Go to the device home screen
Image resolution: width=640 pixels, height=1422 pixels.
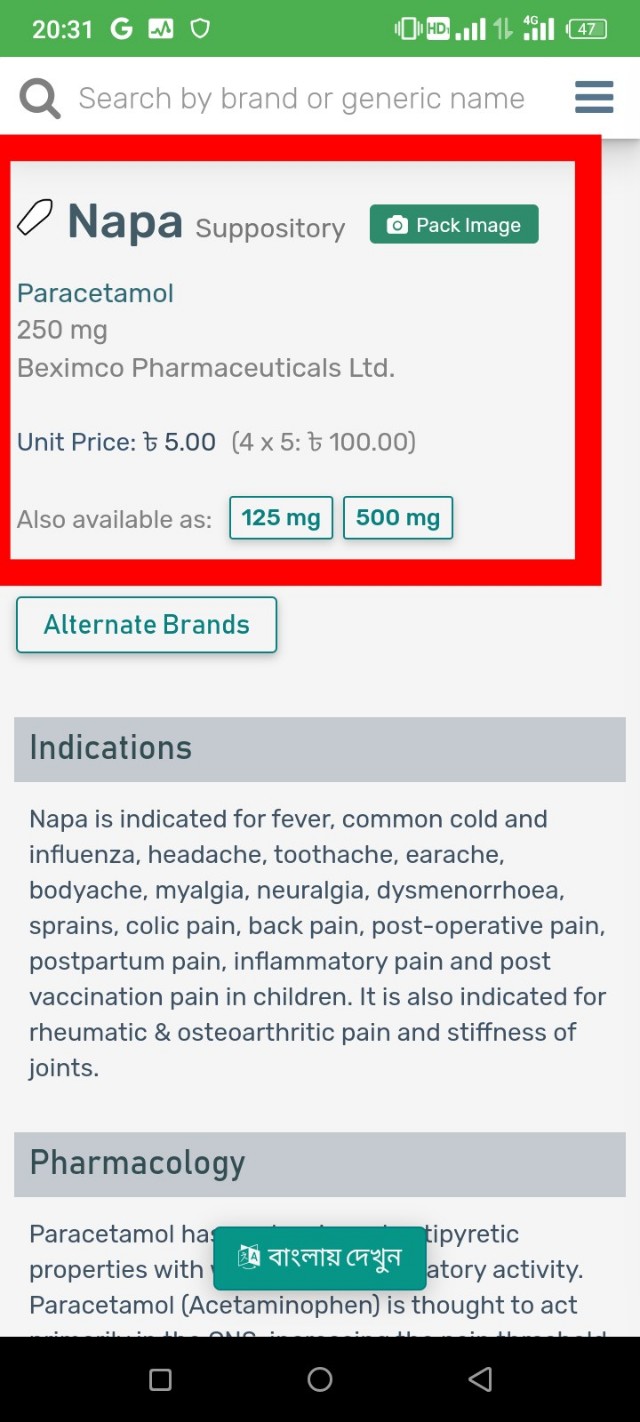[320, 1380]
